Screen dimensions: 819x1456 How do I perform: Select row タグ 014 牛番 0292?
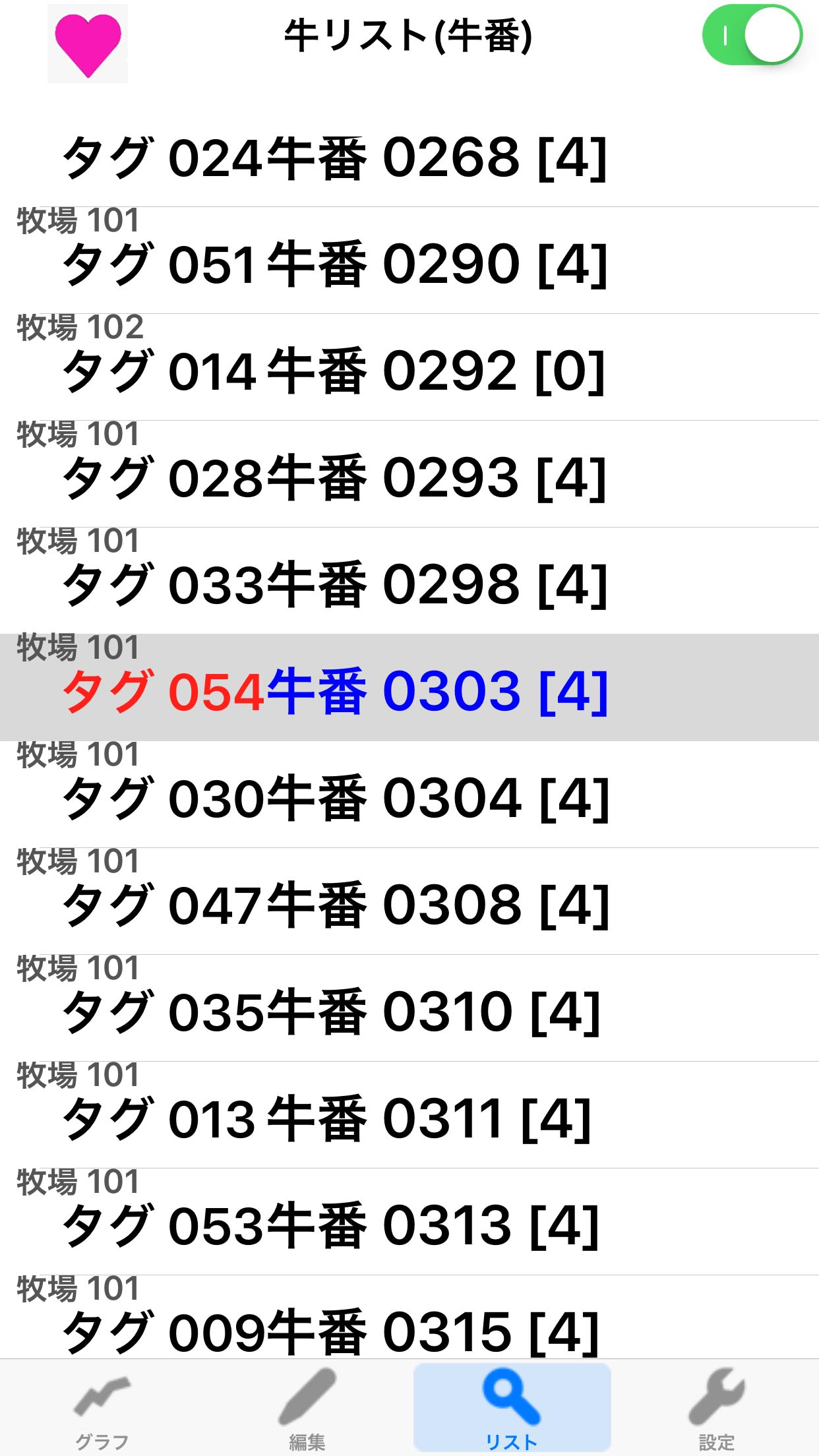pos(409,367)
